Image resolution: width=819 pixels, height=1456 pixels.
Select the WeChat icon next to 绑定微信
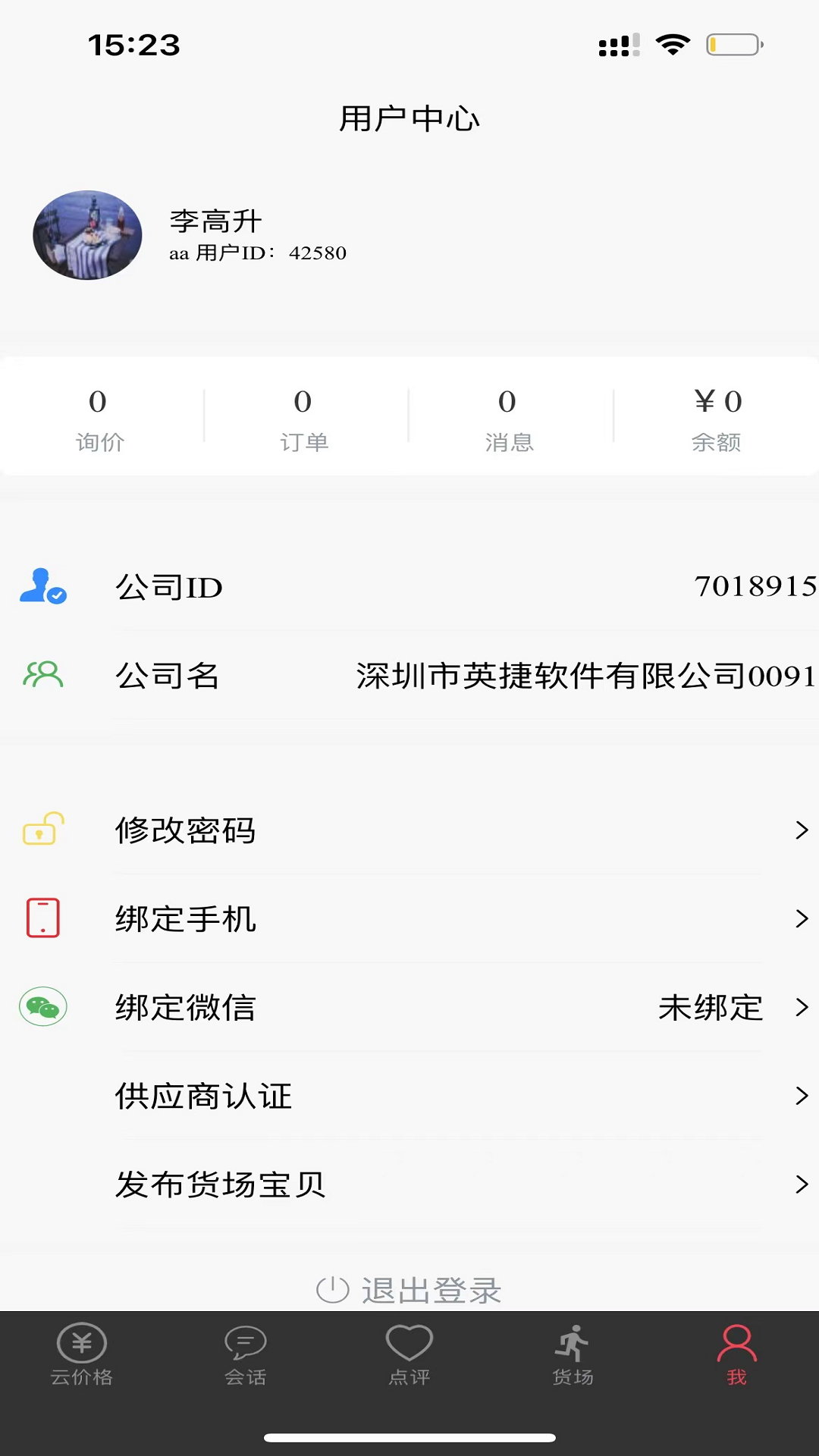[43, 1008]
